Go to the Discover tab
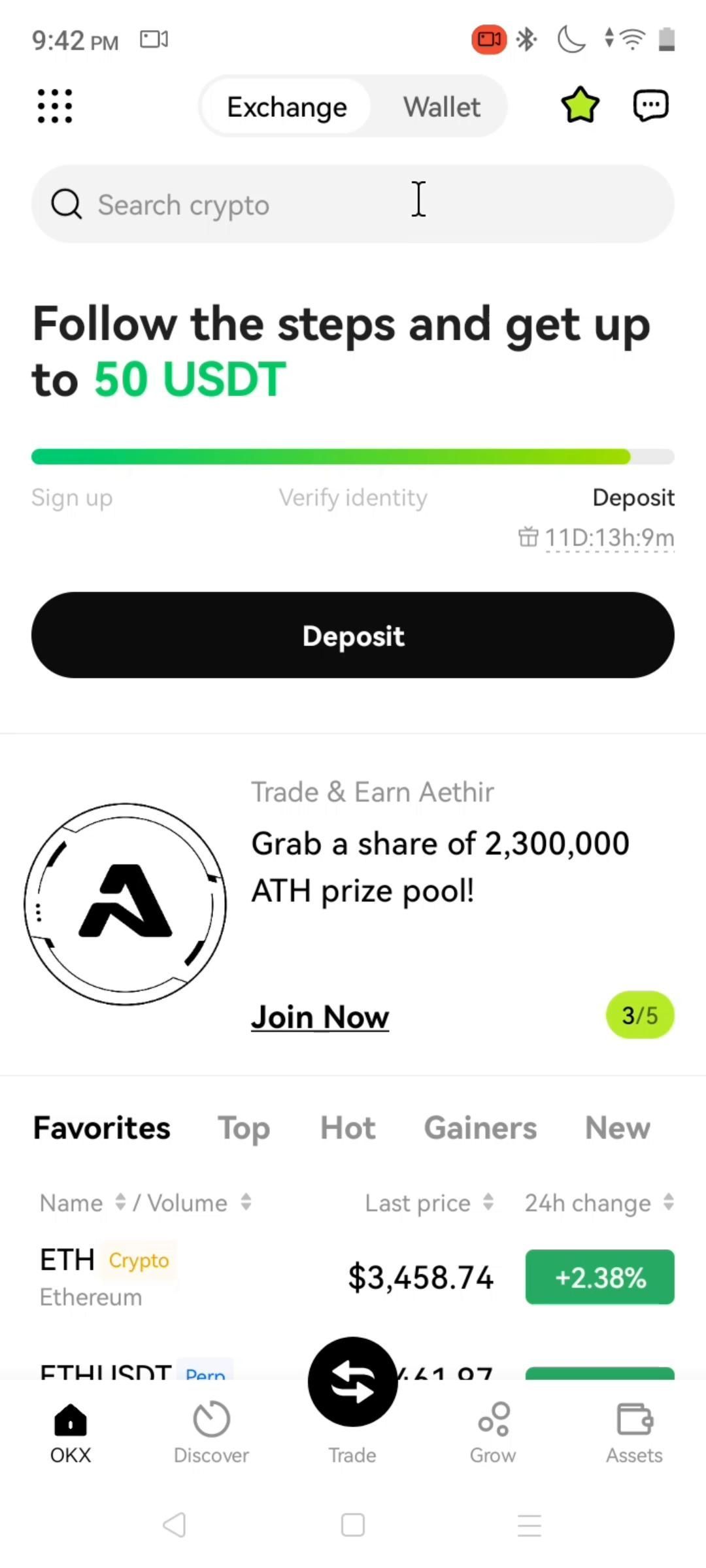Viewport: 706px width, 1568px height. [x=211, y=1432]
